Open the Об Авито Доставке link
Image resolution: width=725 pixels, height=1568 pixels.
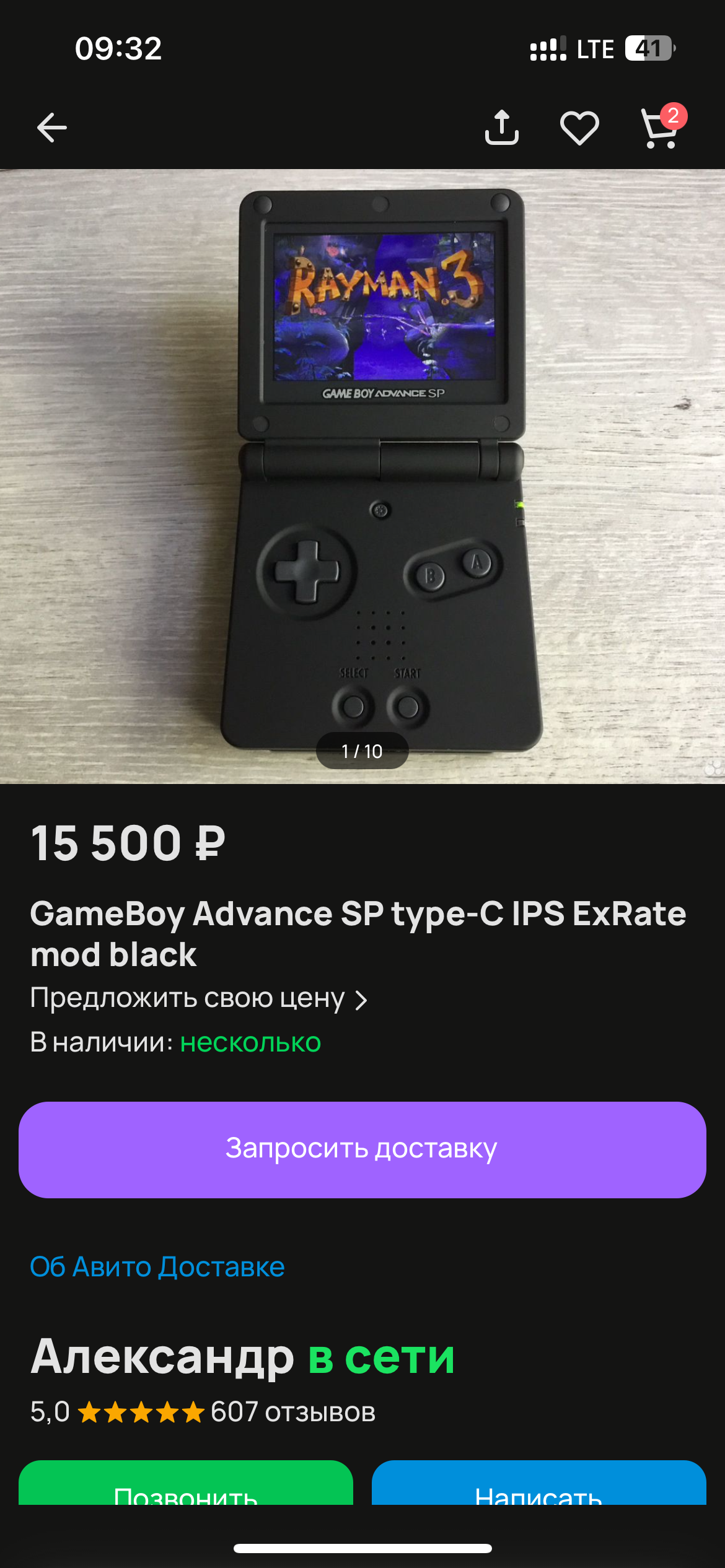click(x=157, y=1266)
